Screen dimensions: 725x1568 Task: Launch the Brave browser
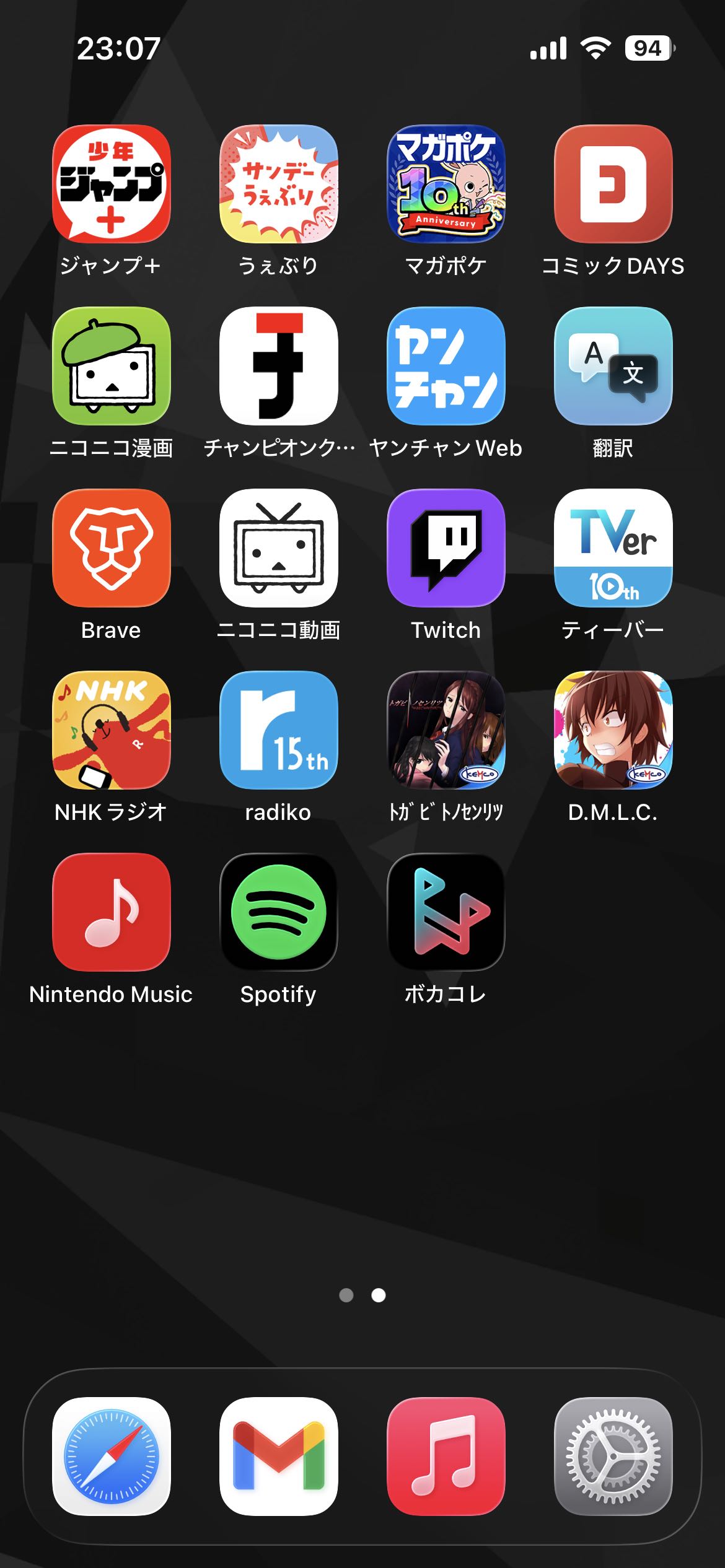pos(112,548)
